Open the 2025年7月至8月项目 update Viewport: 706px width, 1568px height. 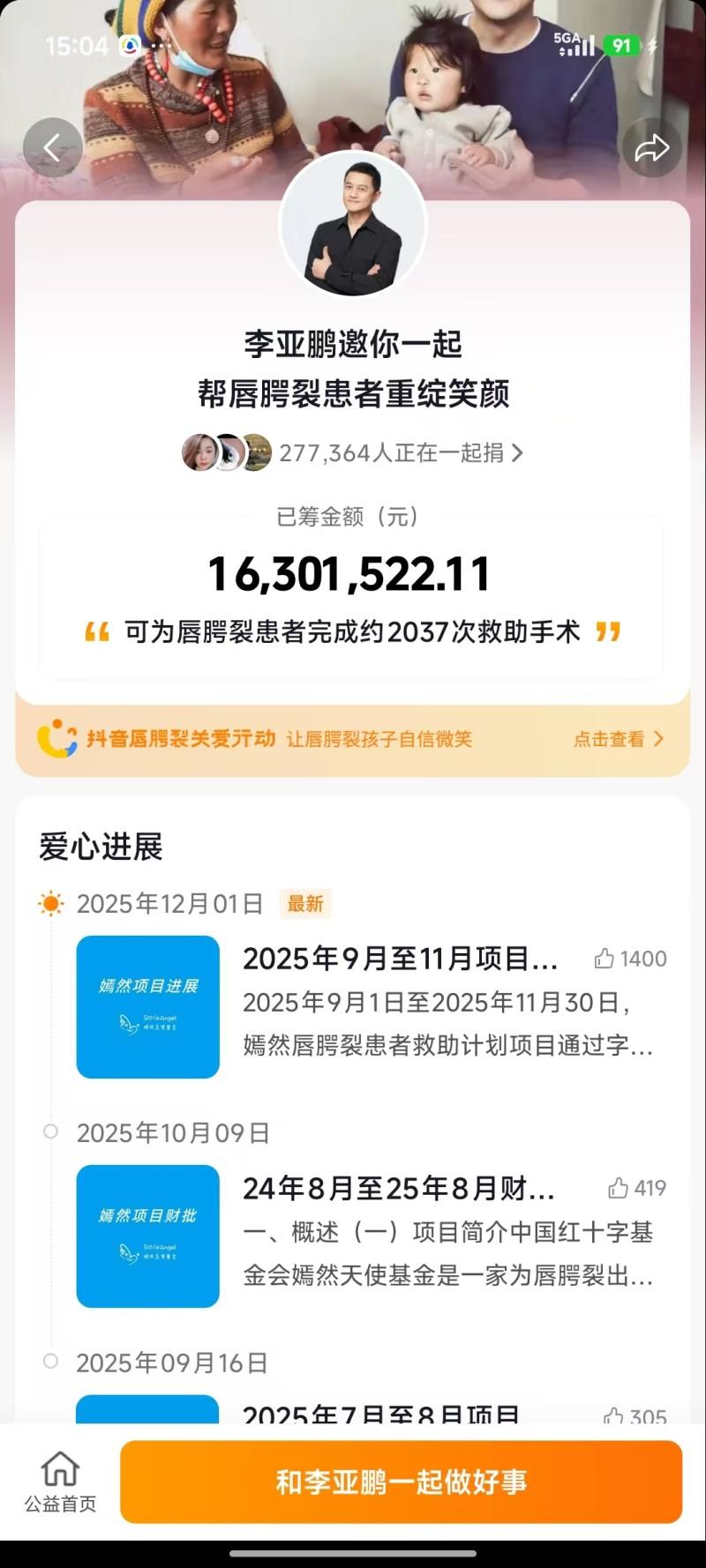click(x=379, y=1411)
